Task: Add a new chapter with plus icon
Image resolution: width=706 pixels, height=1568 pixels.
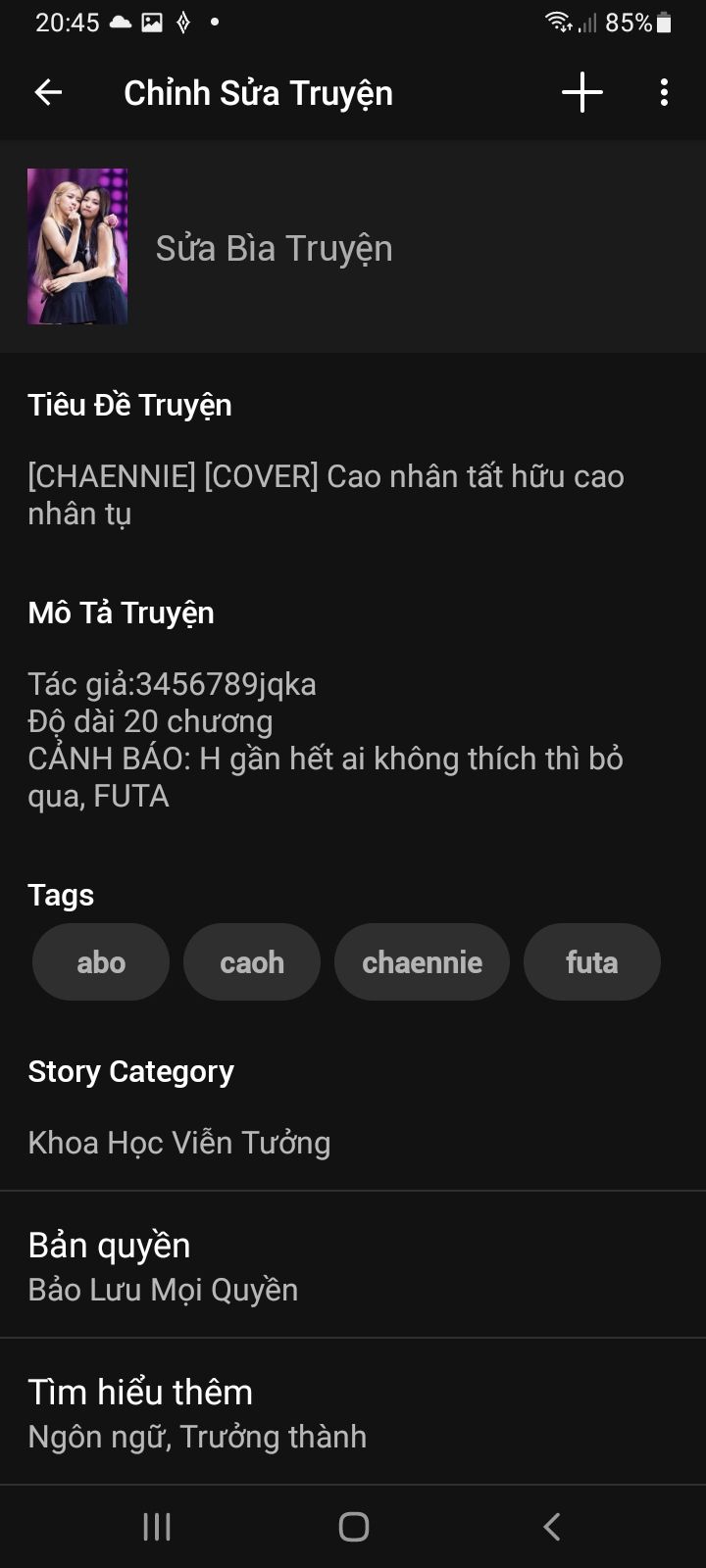Action: [x=581, y=93]
